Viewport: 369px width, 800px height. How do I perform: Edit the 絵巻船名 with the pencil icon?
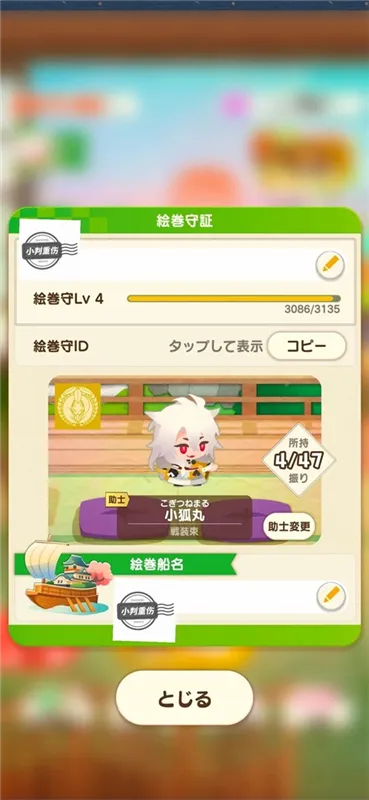click(x=331, y=596)
